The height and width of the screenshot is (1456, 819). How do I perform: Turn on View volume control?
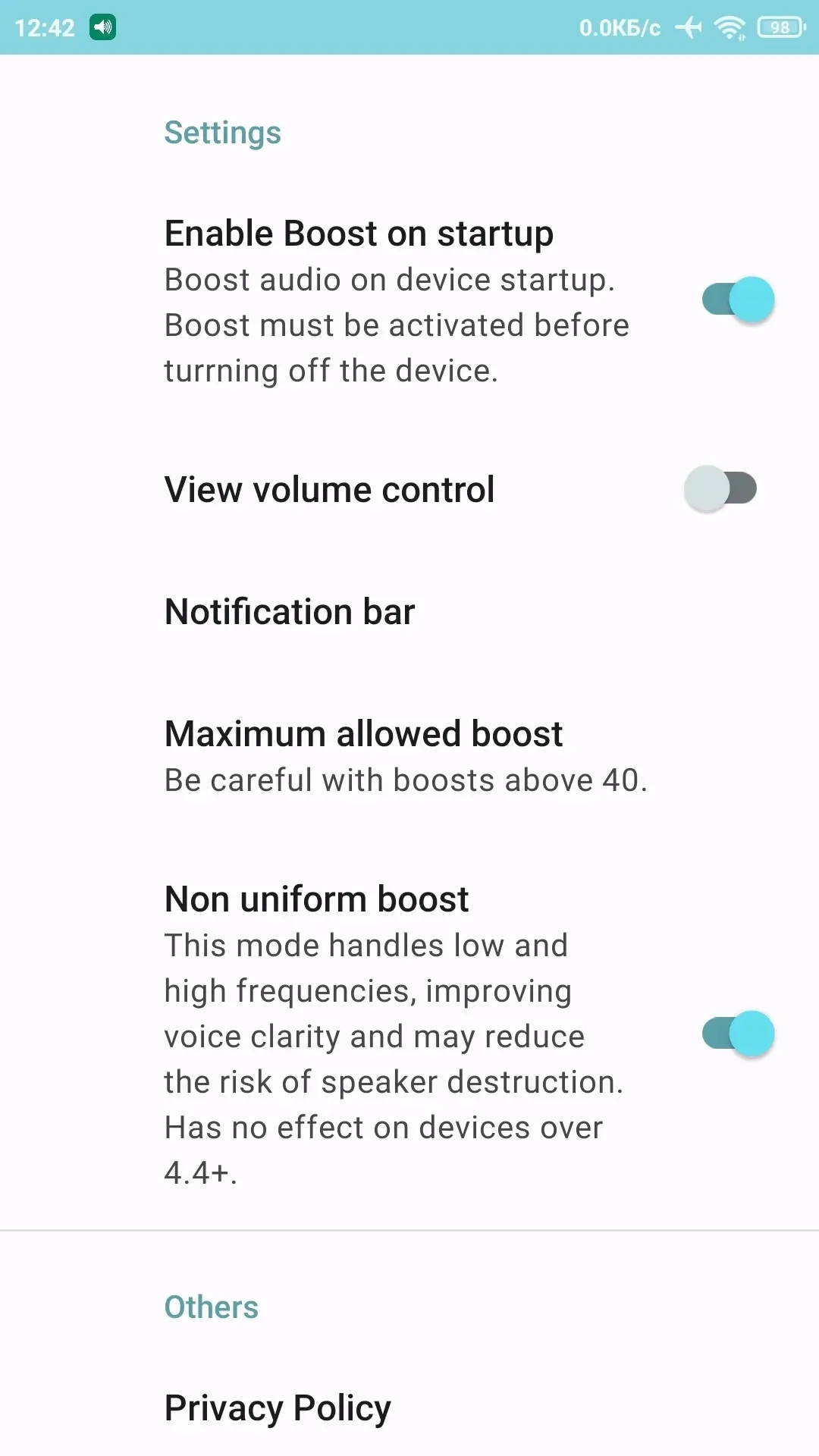[x=720, y=488]
